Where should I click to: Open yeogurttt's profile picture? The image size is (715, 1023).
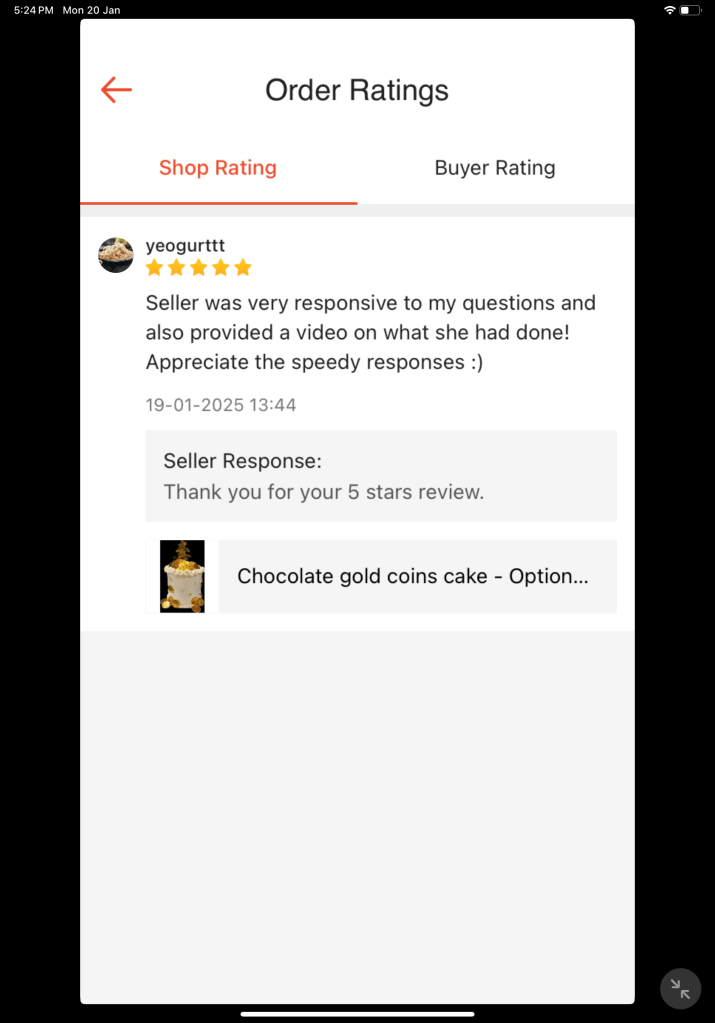(x=116, y=255)
